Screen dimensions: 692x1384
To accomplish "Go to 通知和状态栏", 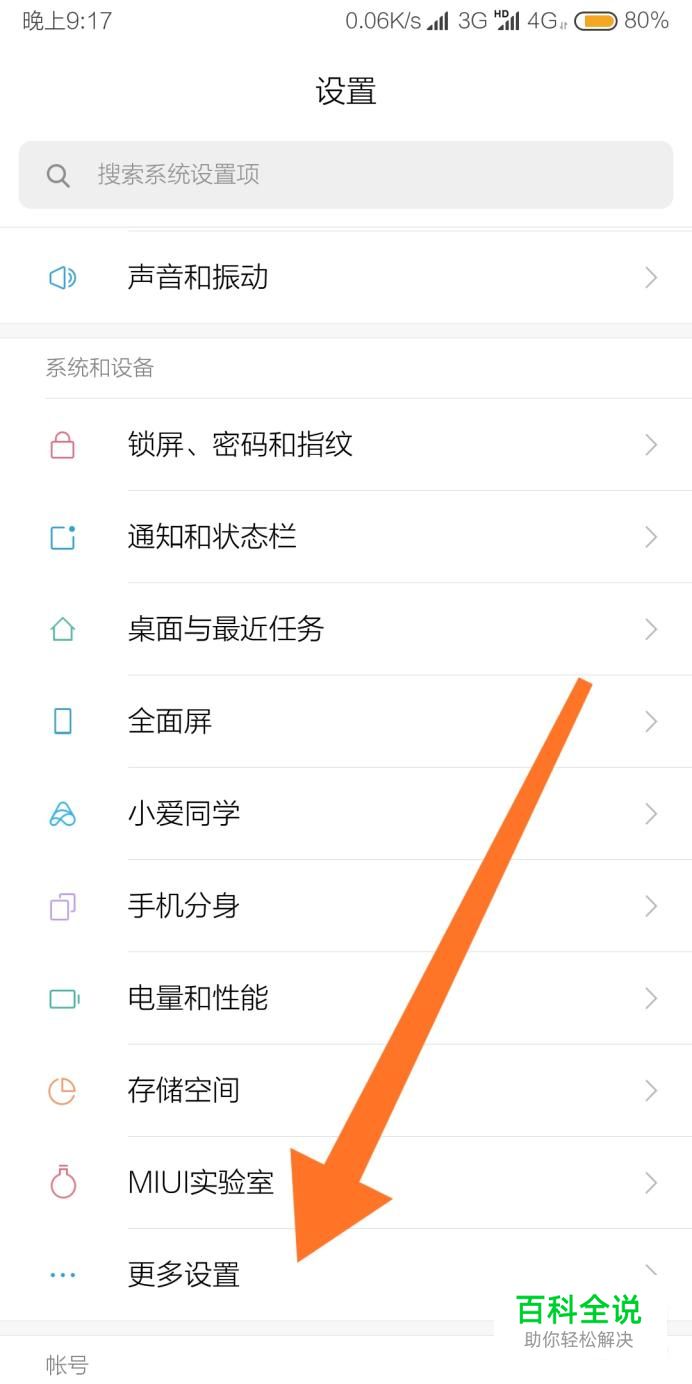I will tap(345, 537).
